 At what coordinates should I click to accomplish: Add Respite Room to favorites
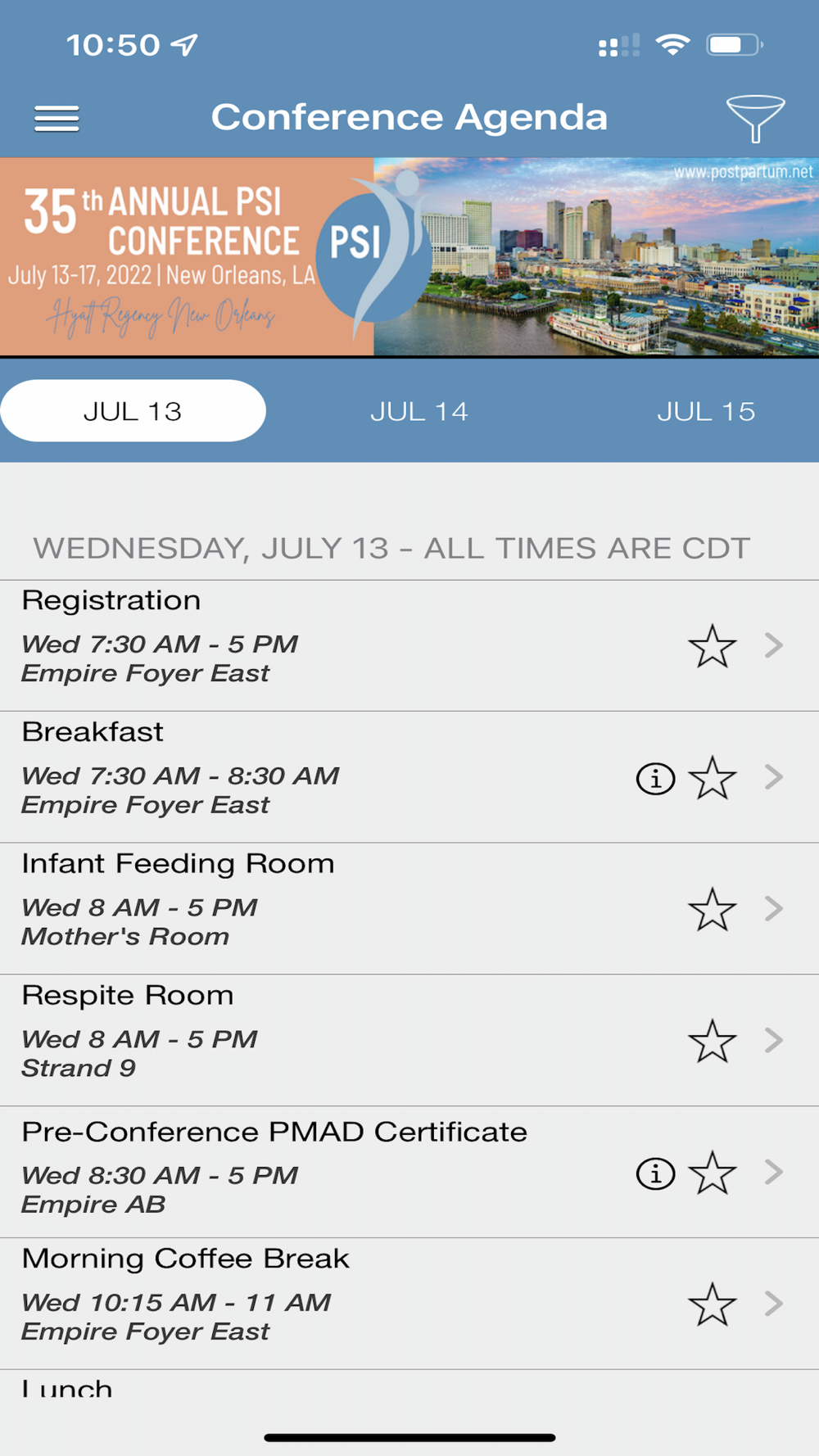pyautogui.click(x=712, y=1042)
